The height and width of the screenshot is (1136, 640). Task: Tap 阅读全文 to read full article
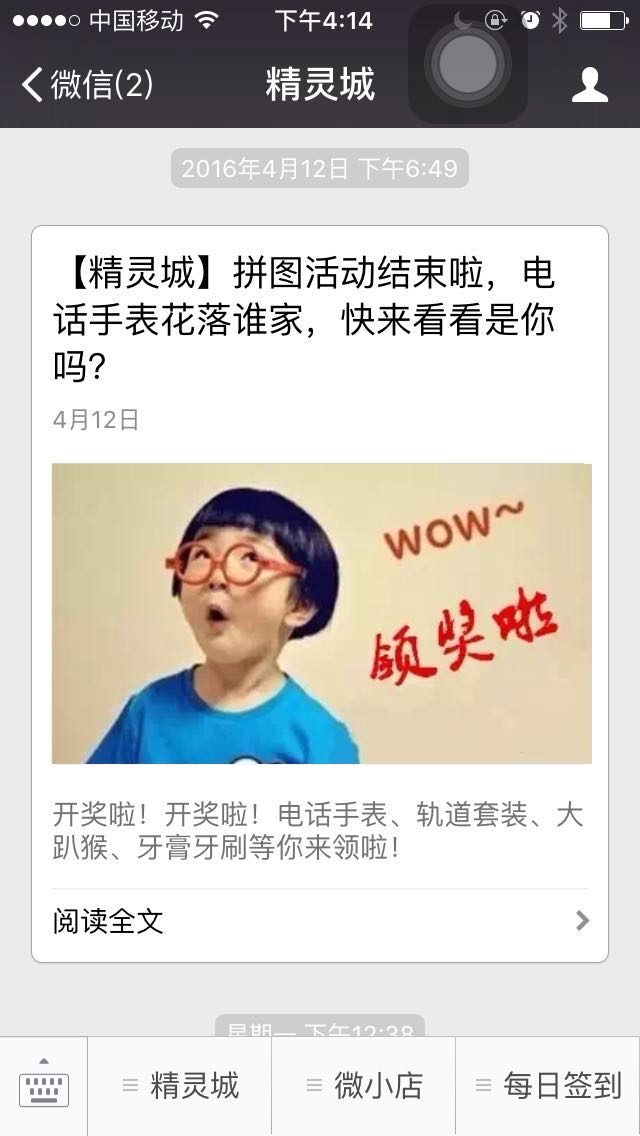coord(320,921)
